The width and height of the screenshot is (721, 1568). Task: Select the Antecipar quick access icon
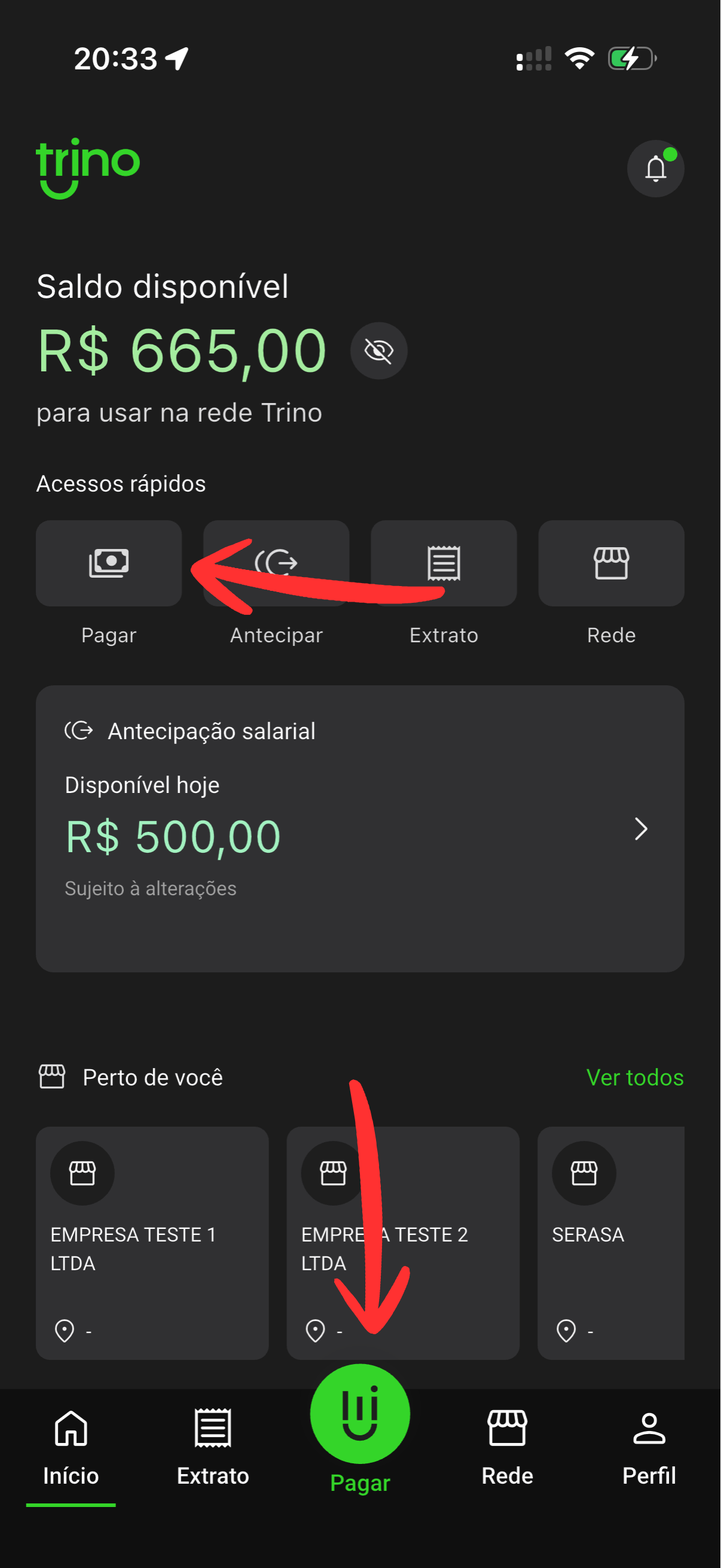pos(276,563)
